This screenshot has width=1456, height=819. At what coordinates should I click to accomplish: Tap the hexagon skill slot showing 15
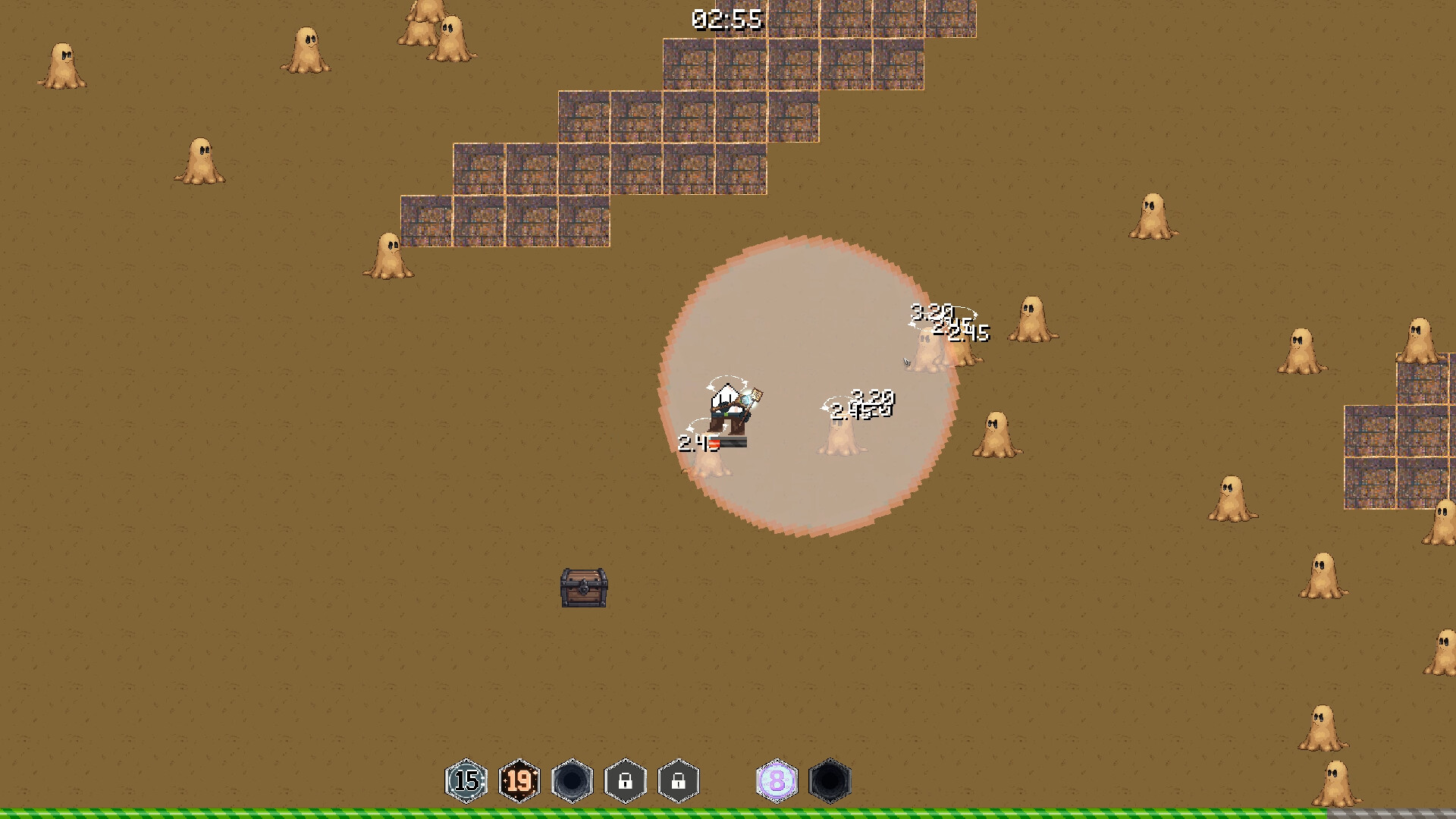coord(466,780)
